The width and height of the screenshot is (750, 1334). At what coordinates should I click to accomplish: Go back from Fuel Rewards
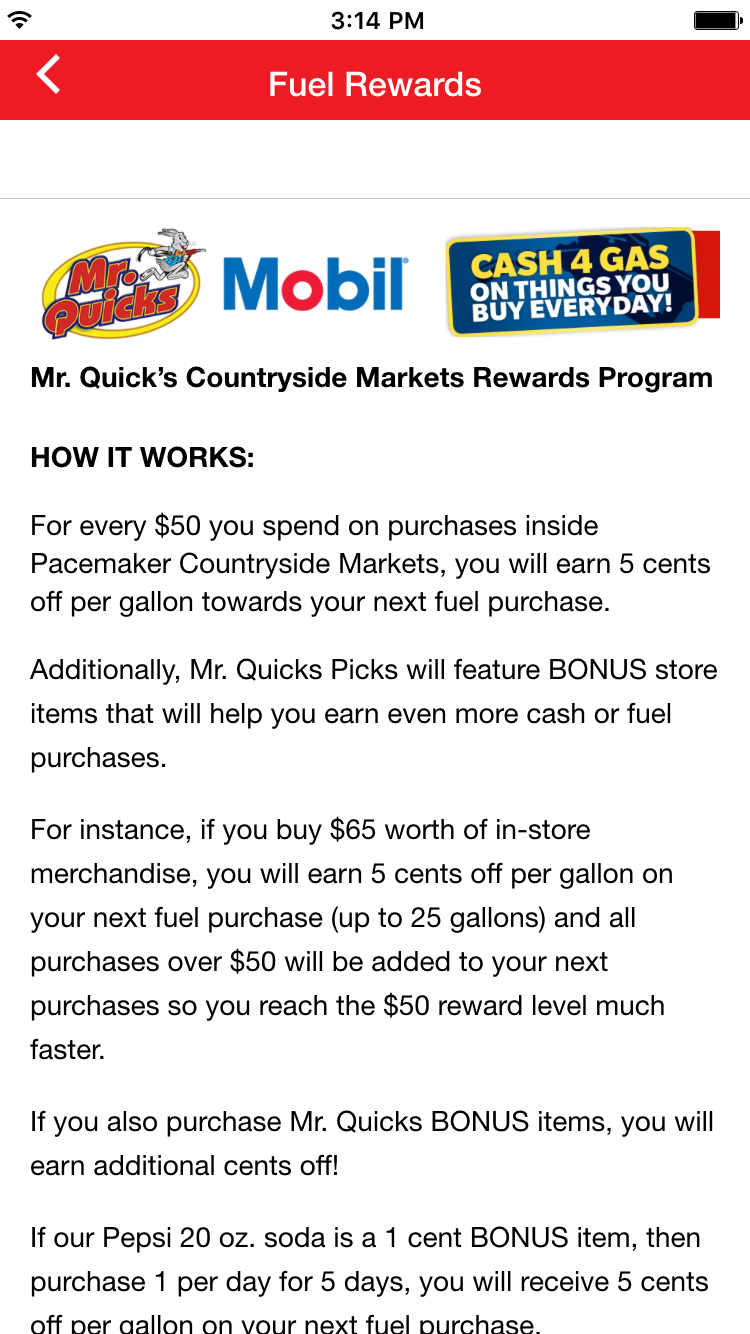tap(48, 76)
